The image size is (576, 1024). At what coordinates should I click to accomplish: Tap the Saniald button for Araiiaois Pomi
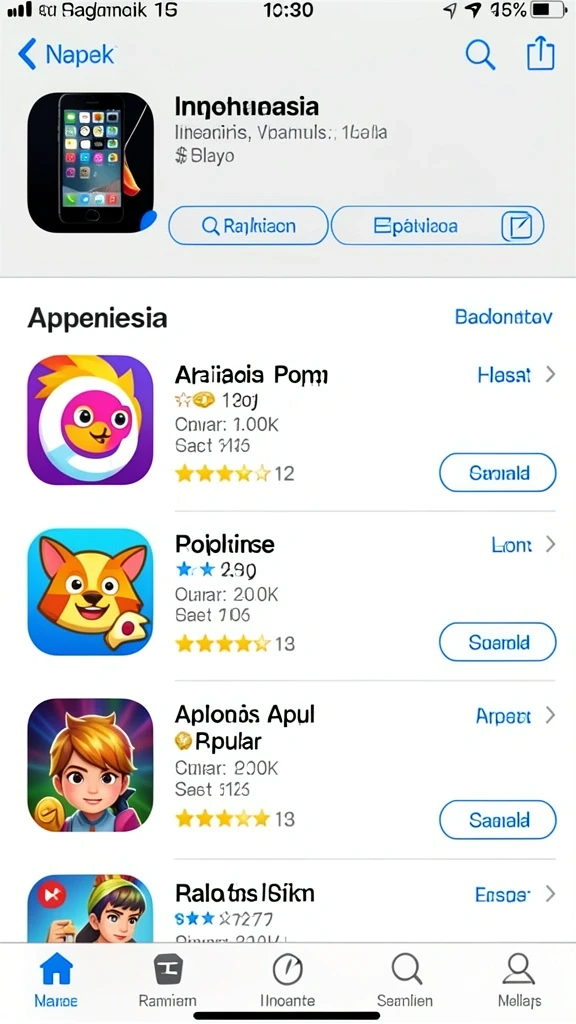498,472
